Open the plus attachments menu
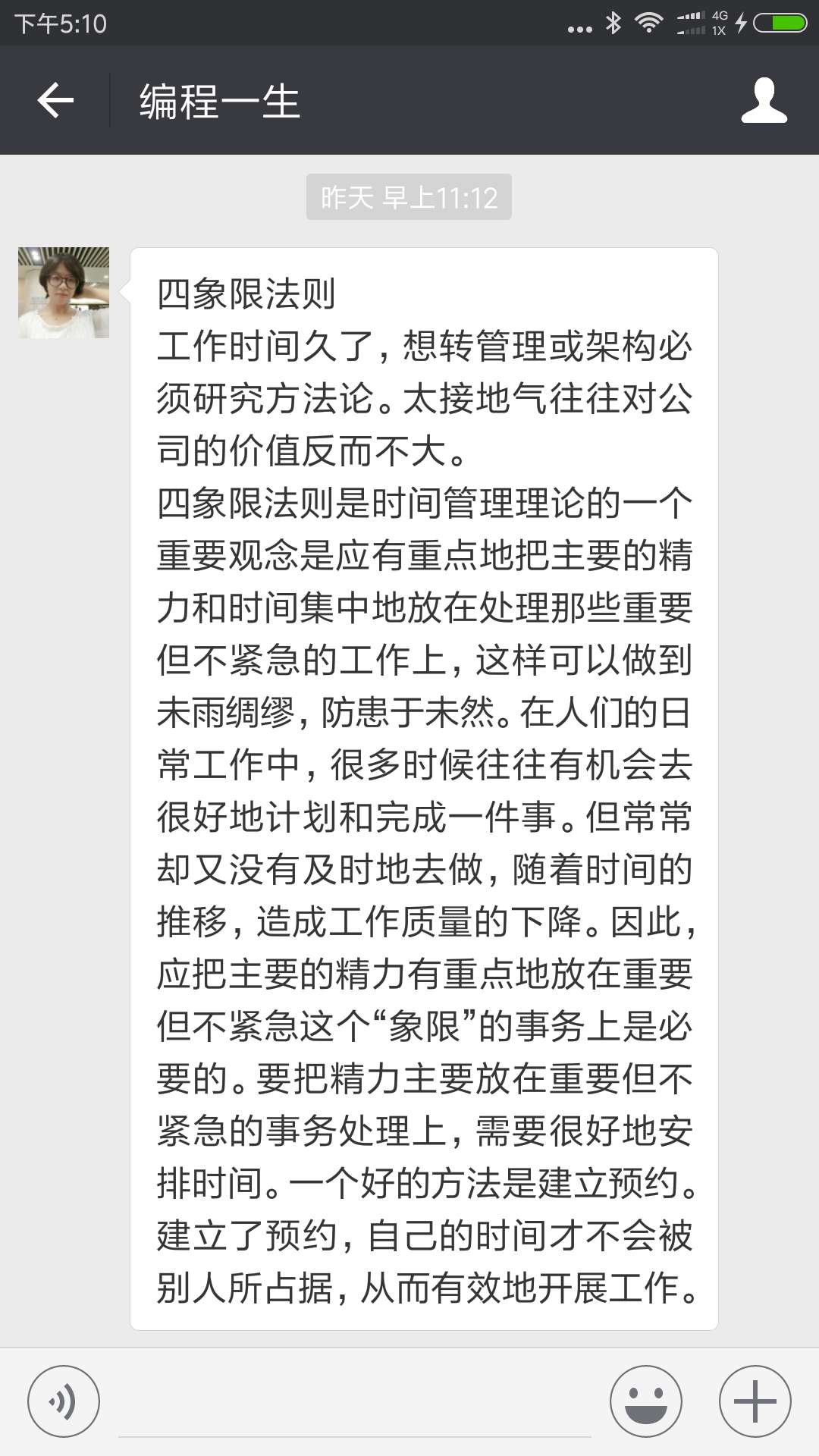The height and width of the screenshot is (1456, 819). coord(755,1401)
